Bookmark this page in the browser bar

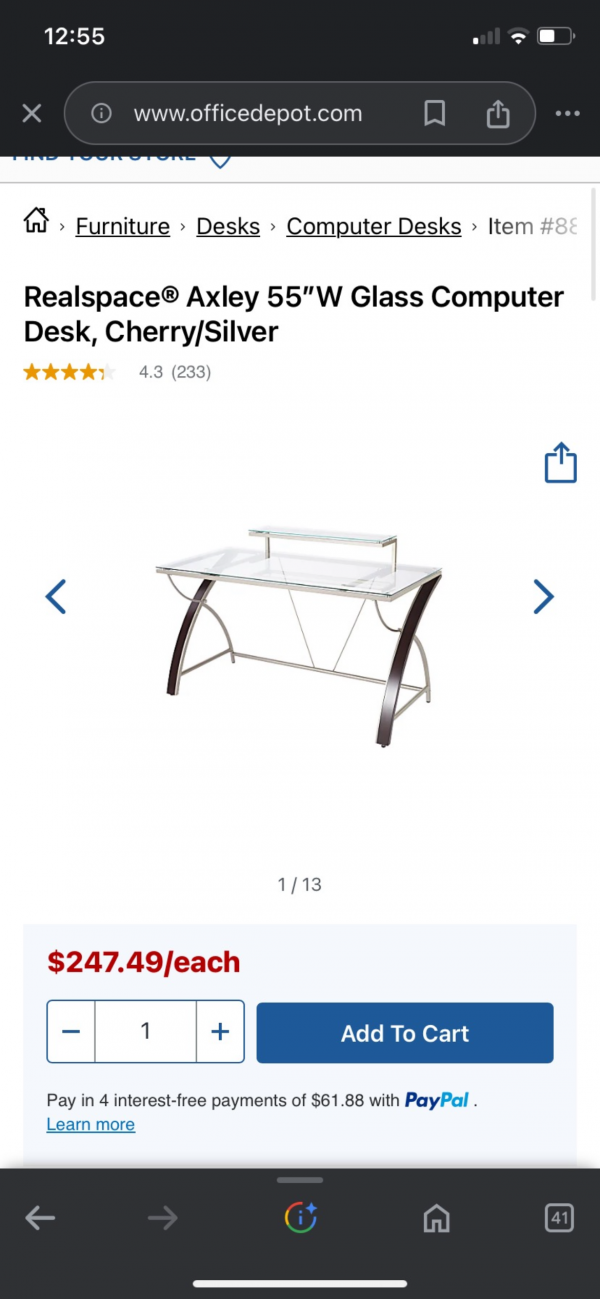click(x=434, y=114)
